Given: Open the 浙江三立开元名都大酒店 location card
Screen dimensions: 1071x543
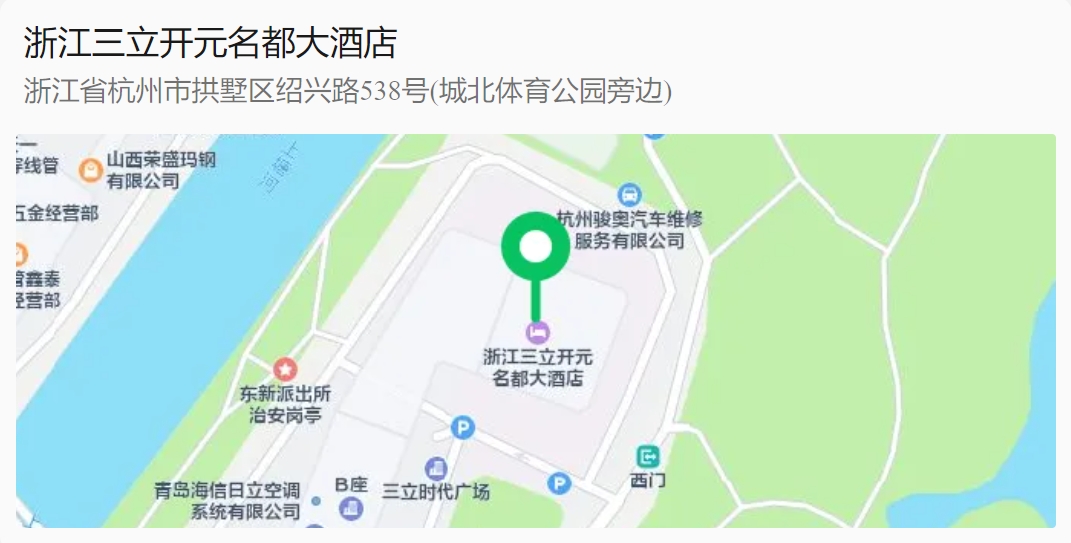Looking at the screenshot, I should [211, 43].
